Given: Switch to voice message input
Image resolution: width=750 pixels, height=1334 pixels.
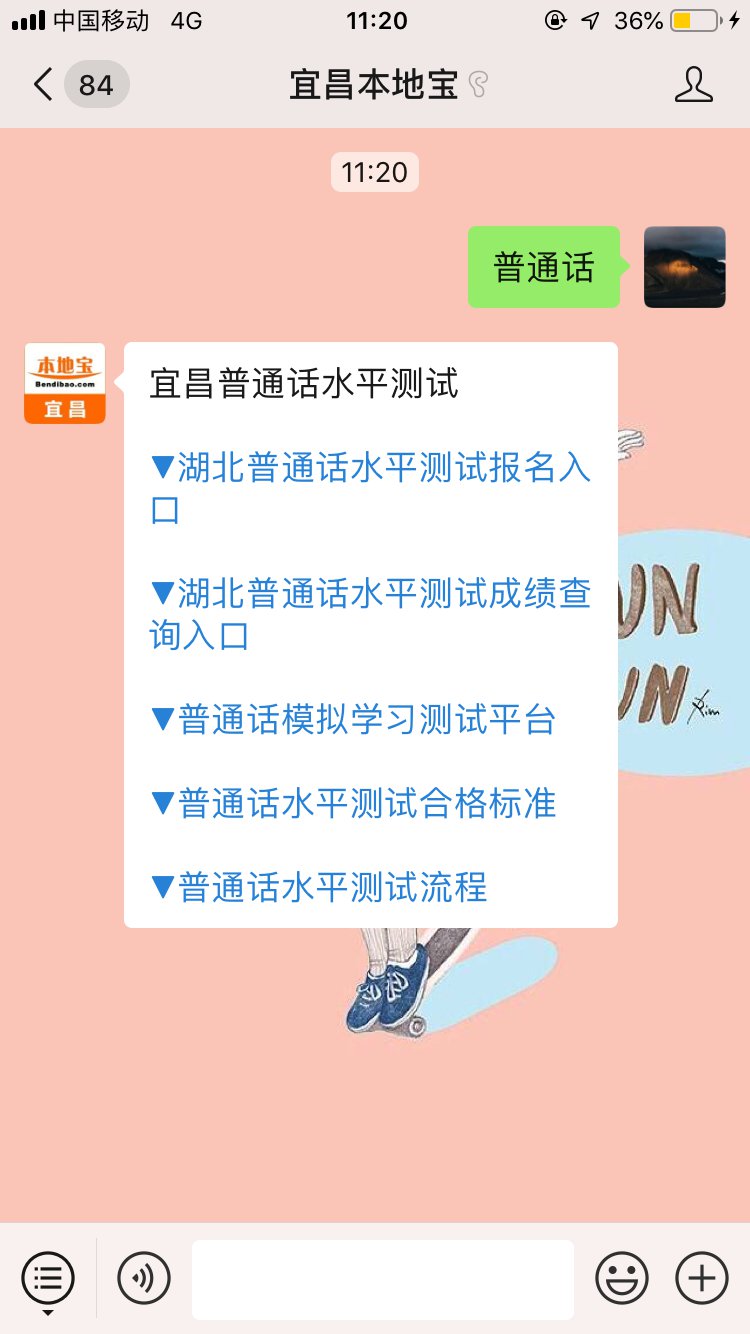Looking at the screenshot, I should point(144,1278).
